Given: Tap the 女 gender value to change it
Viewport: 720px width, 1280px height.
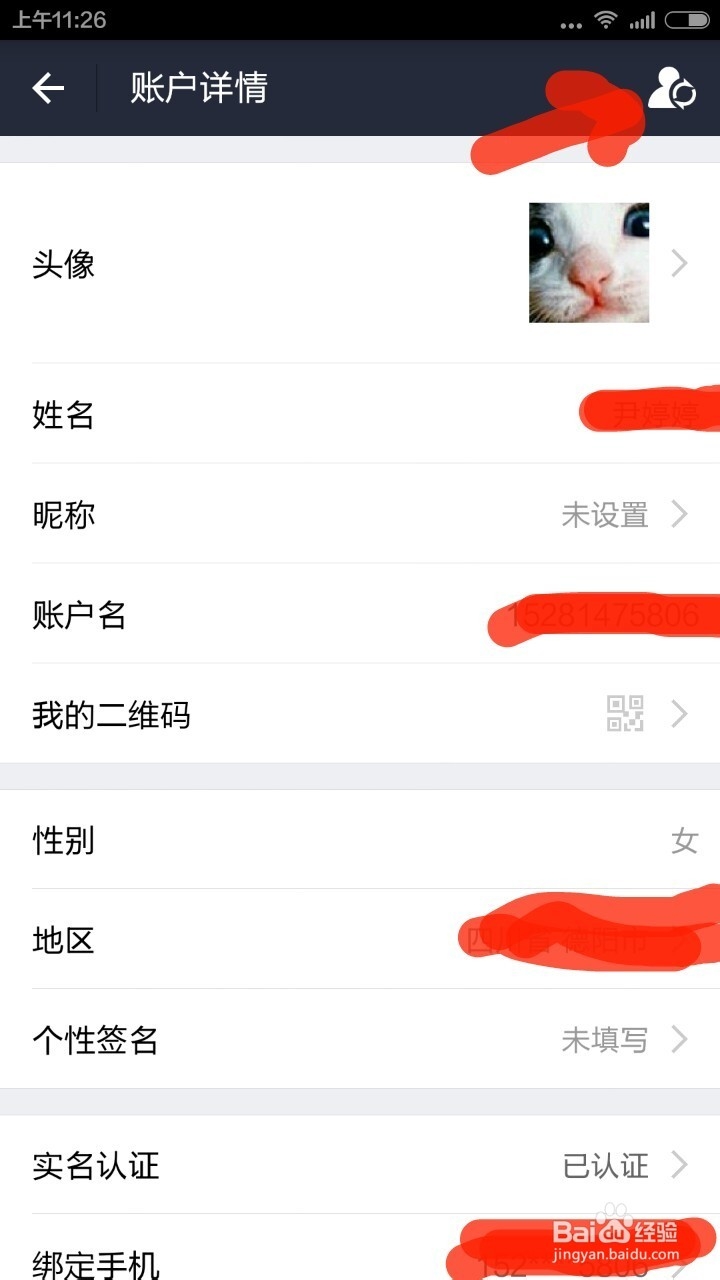Looking at the screenshot, I should point(685,840).
